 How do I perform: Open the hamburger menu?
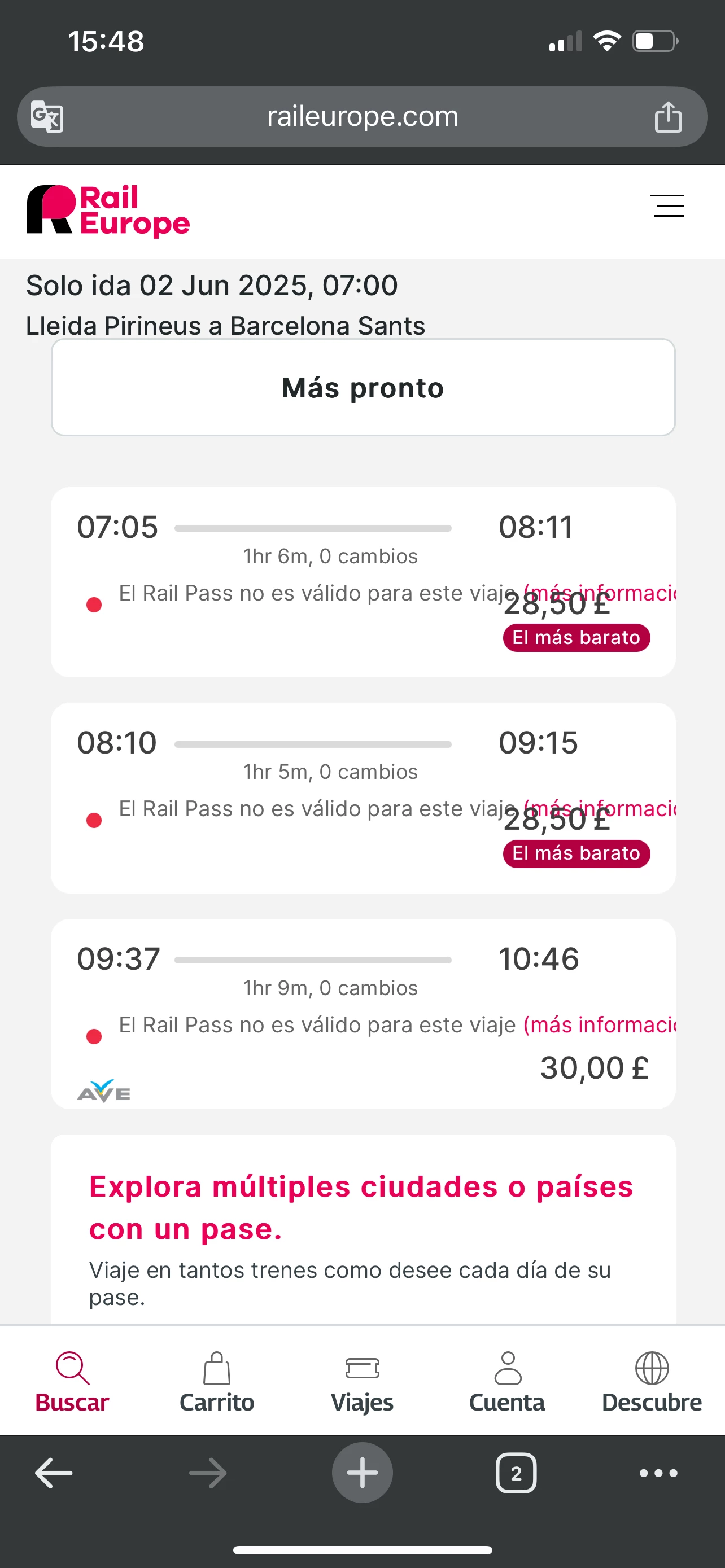(x=668, y=206)
